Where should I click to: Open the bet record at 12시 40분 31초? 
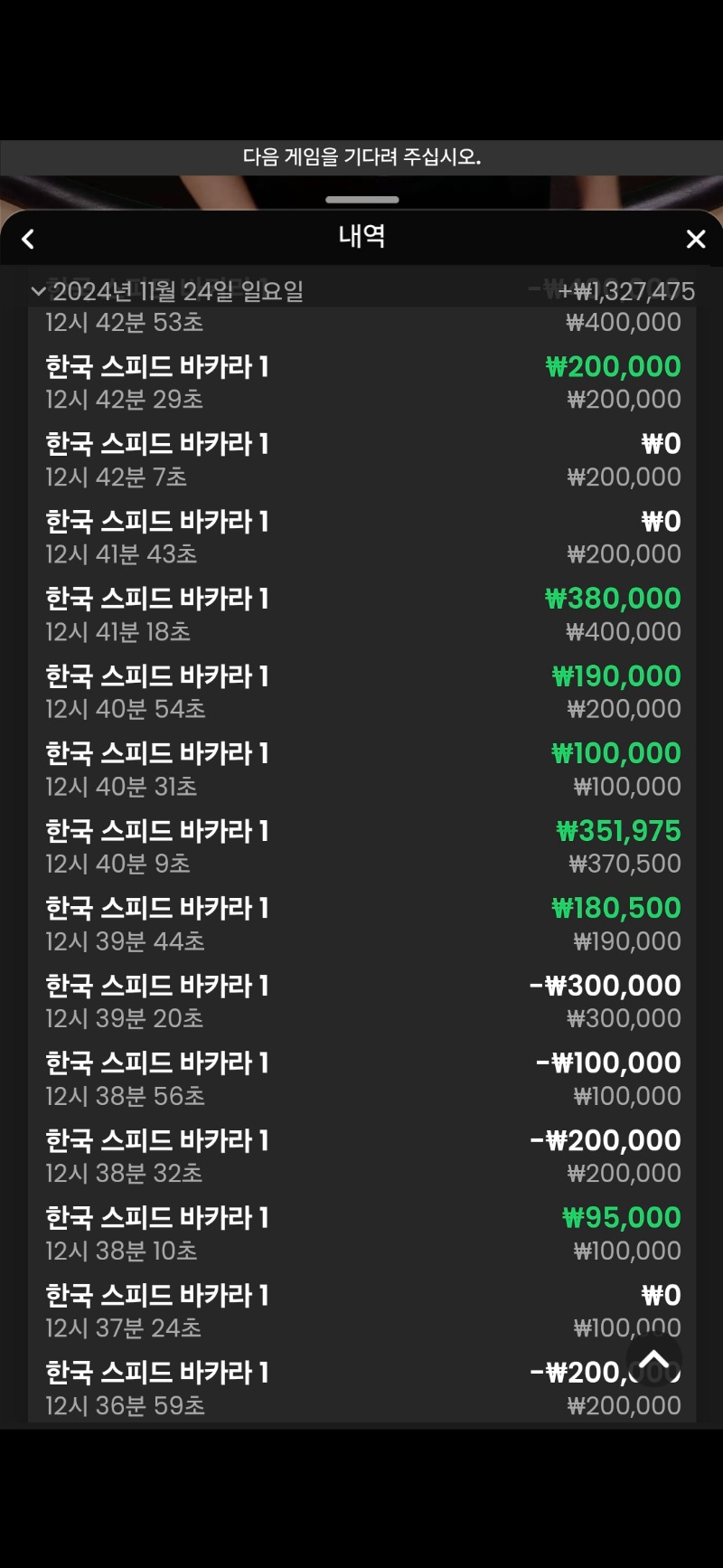[x=361, y=770]
